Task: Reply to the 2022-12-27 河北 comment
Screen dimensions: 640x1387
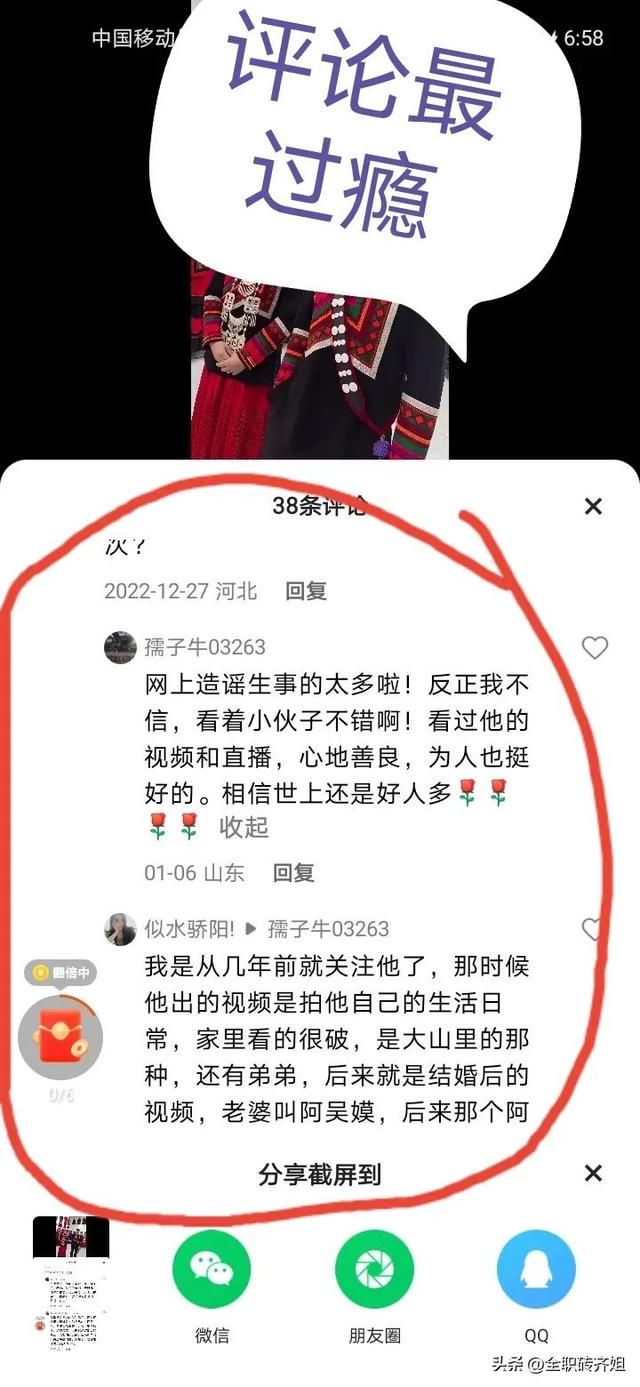Action: coord(306,591)
